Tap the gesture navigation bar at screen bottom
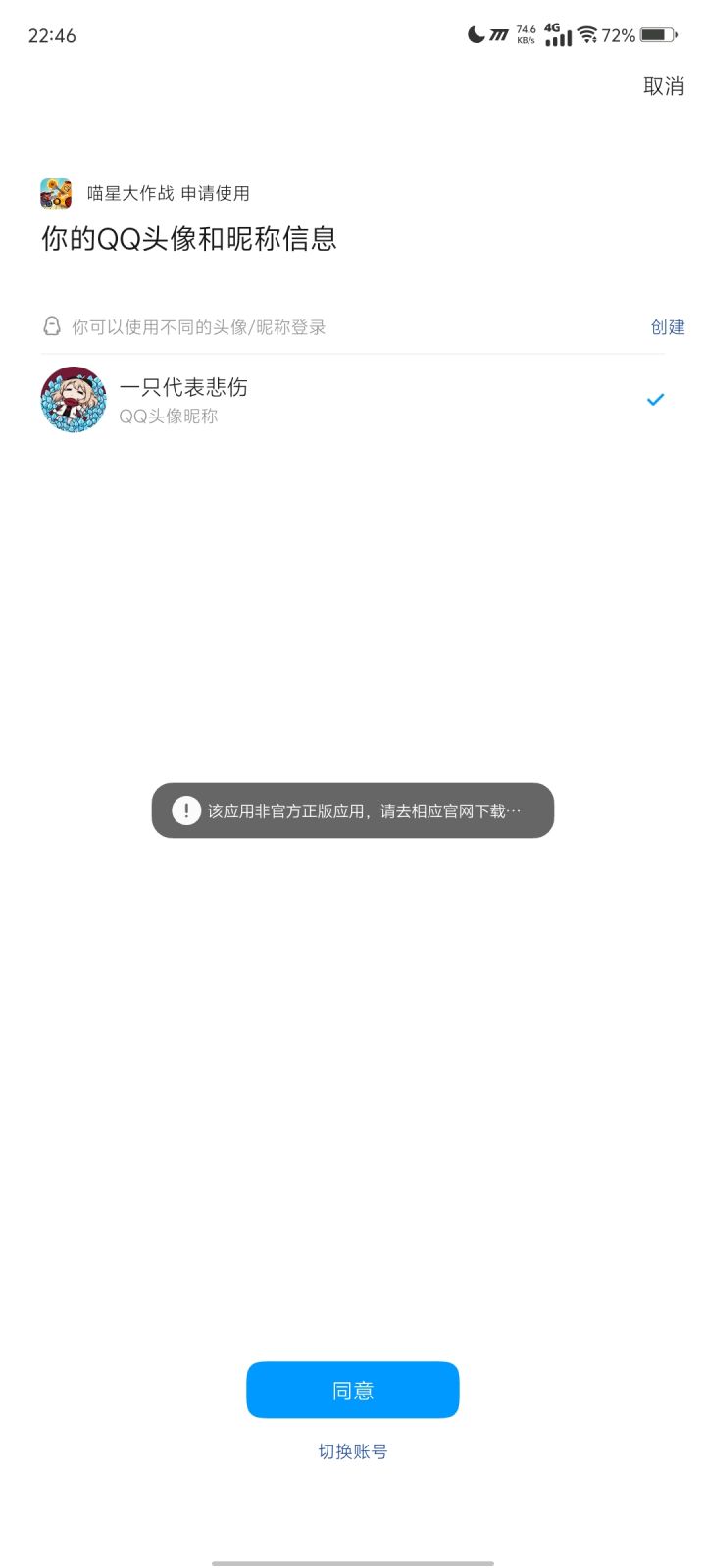The height and width of the screenshot is (1568, 706). pyautogui.click(x=353, y=1563)
